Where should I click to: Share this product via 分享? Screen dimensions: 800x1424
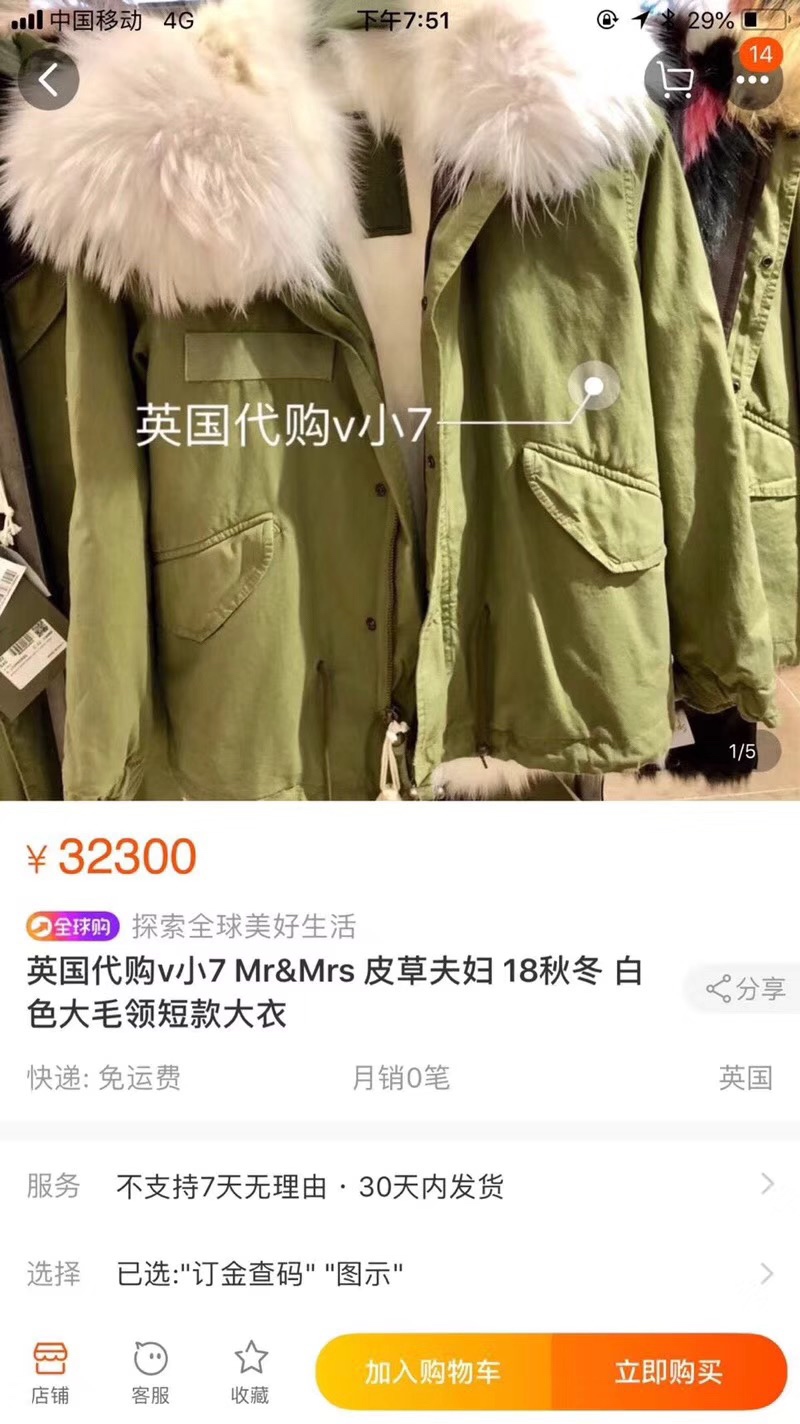[x=746, y=990]
